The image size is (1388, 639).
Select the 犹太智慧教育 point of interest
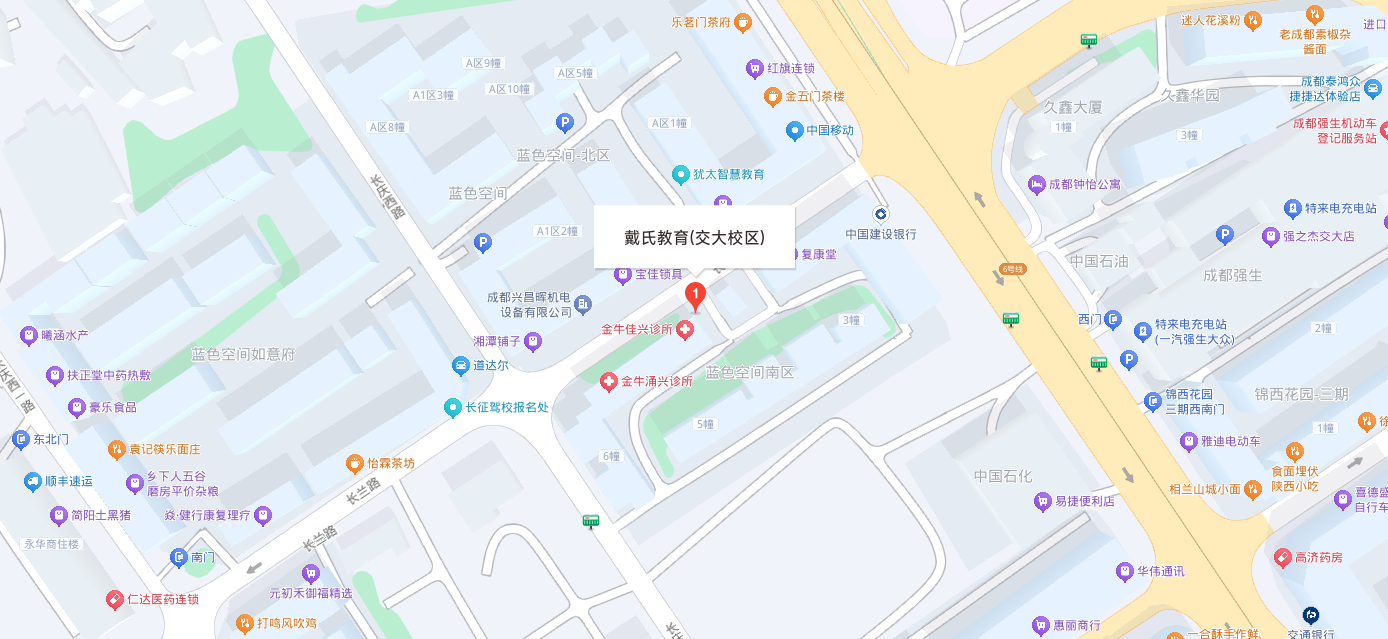pyautogui.click(x=681, y=174)
